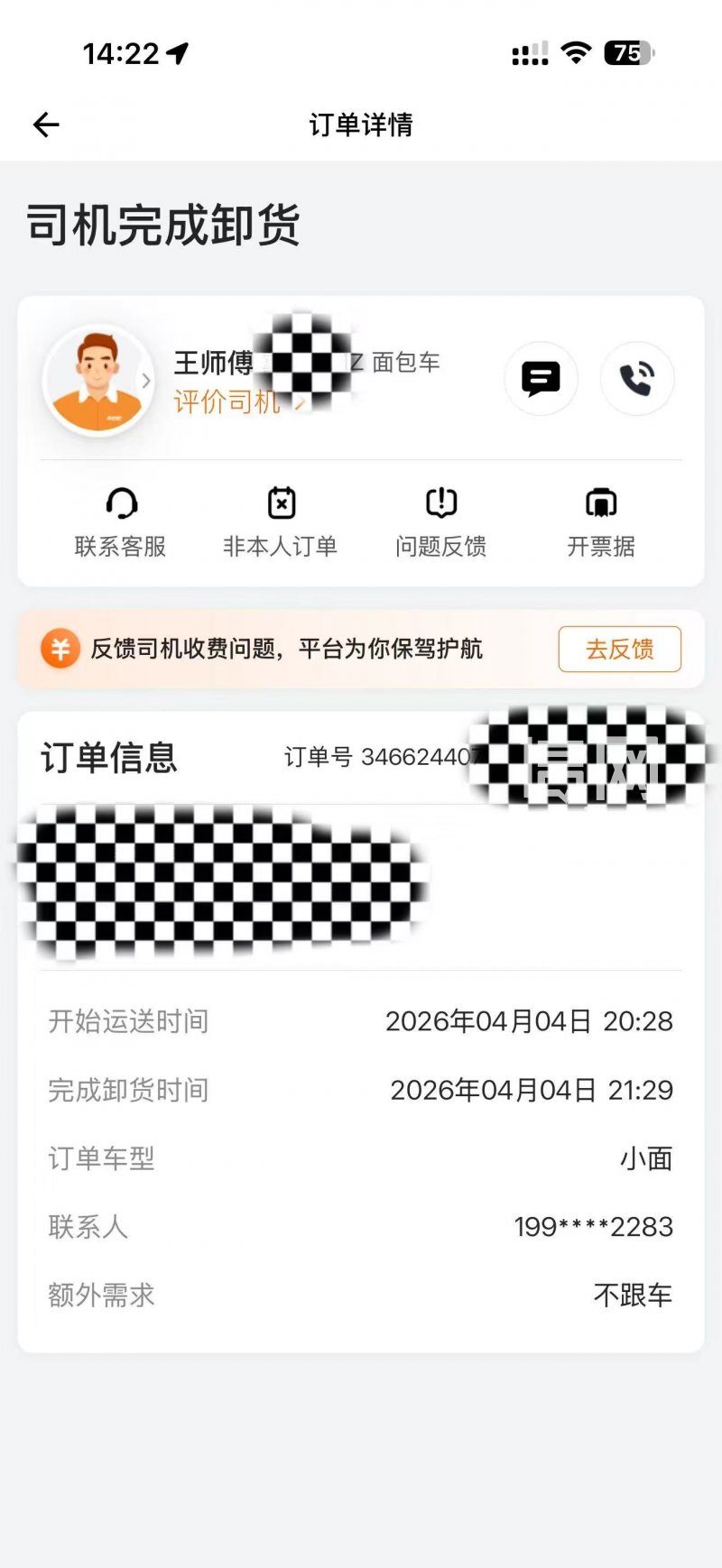Tap 评价司机 to rate the driver
722x1568 pixels.
click(x=227, y=401)
